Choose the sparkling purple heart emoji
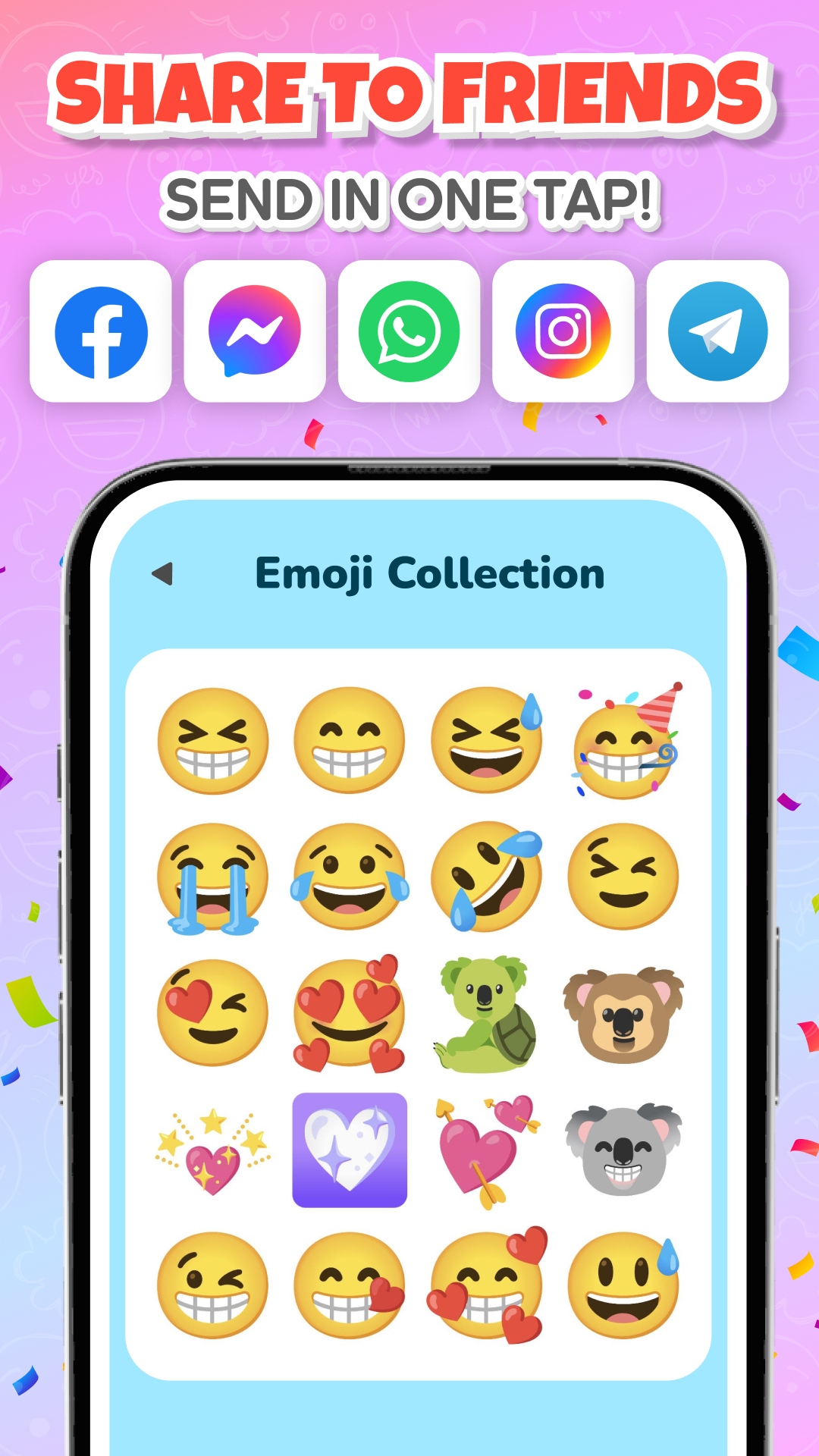The width and height of the screenshot is (819, 1456). click(x=349, y=1149)
